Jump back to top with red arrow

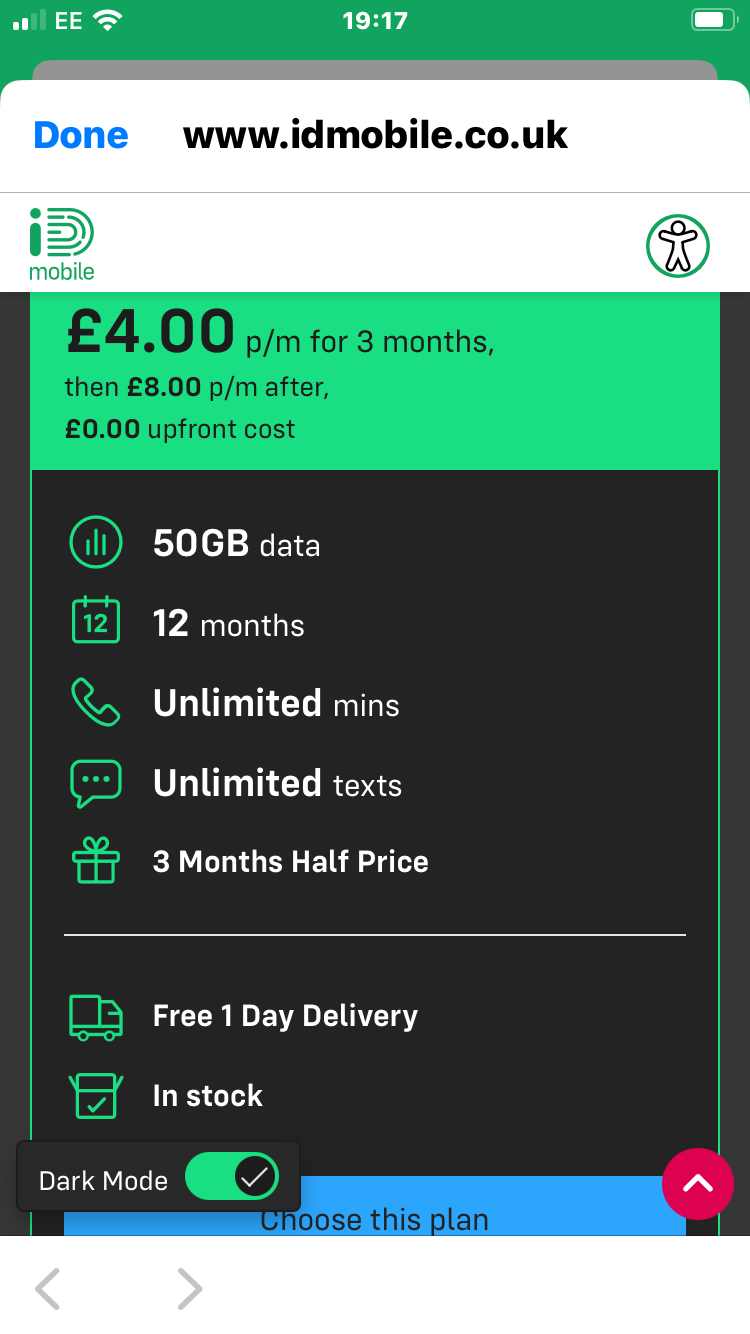(x=698, y=1184)
